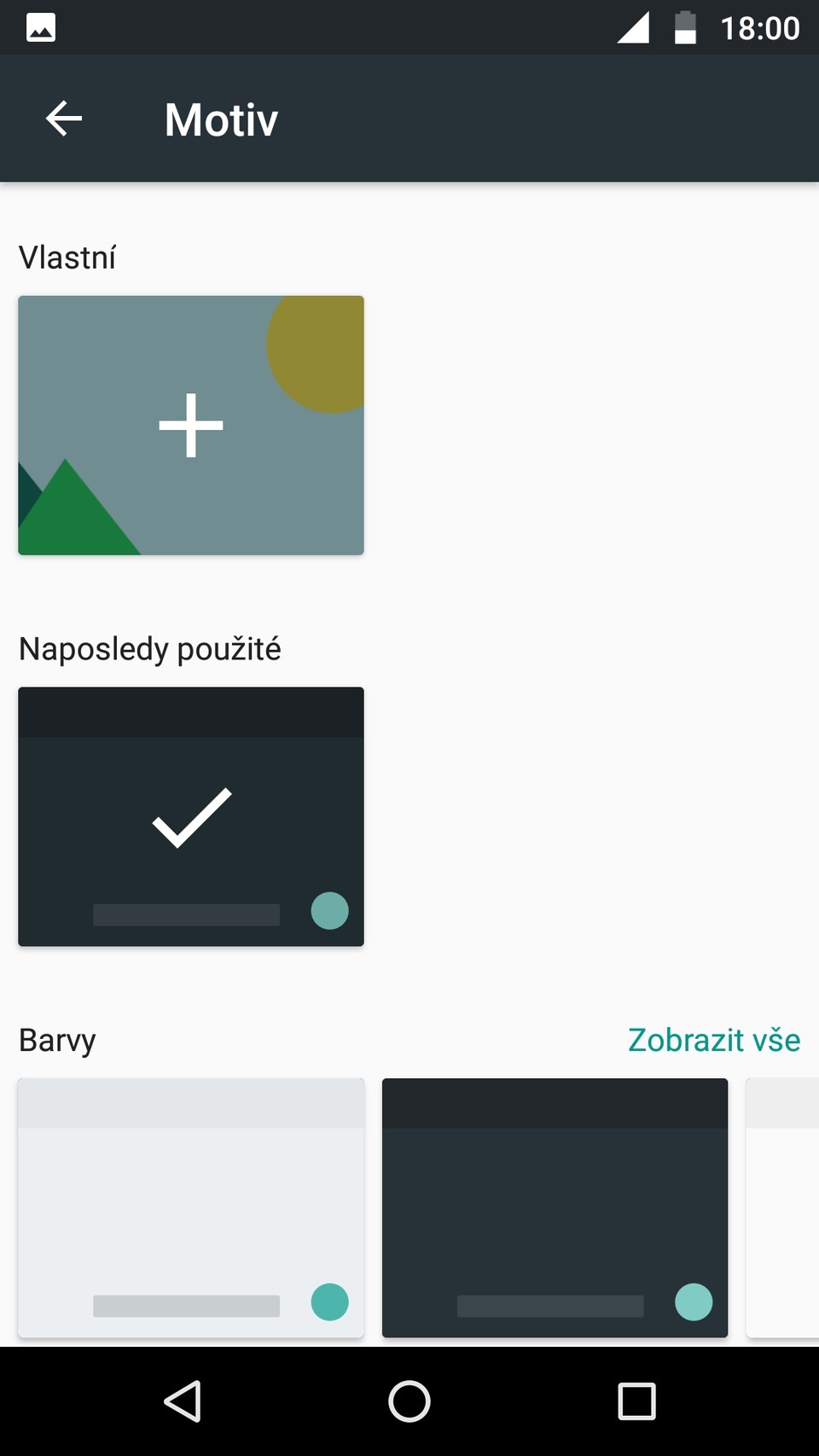The image size is (819, 1456).
Task: Select the recently used dark theme
Action: pos(191,816)
